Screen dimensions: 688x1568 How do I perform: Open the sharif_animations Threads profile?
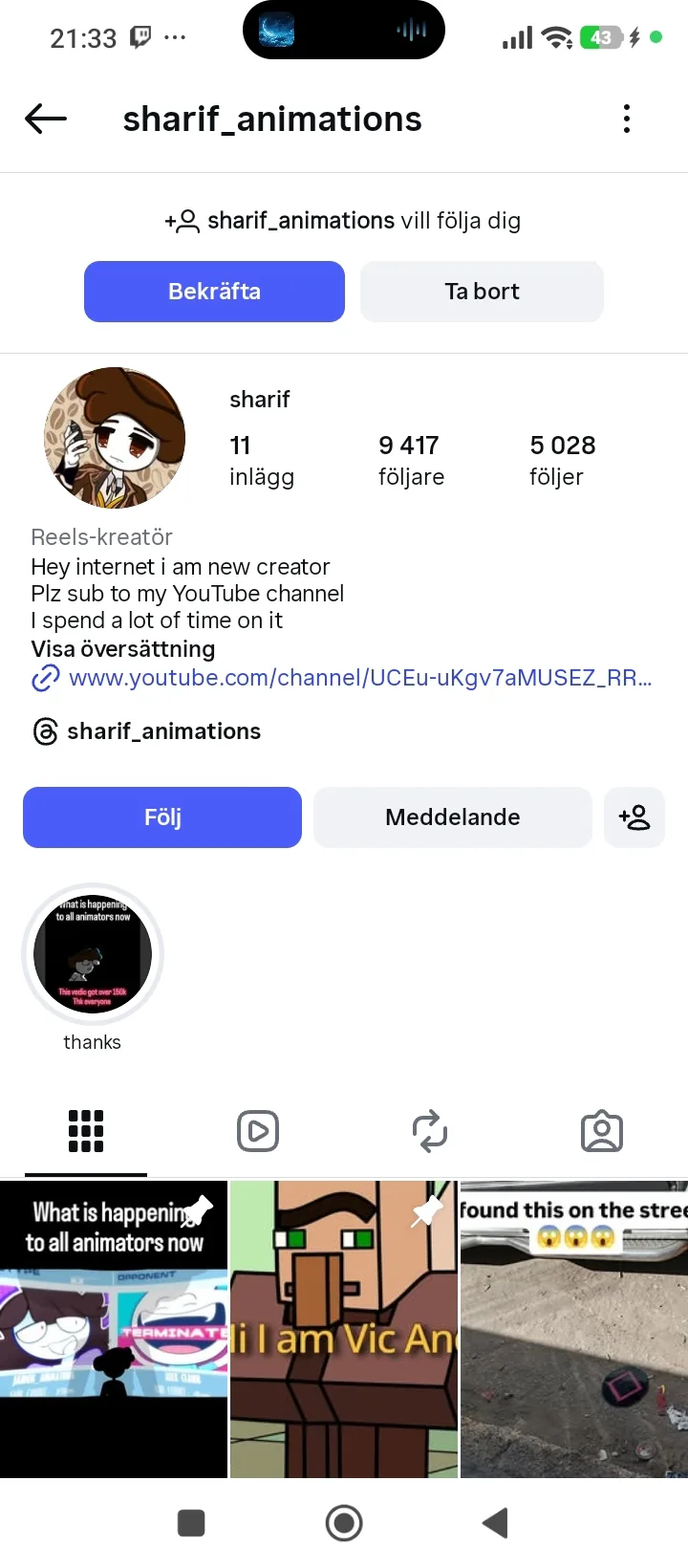tap(162, 731)
